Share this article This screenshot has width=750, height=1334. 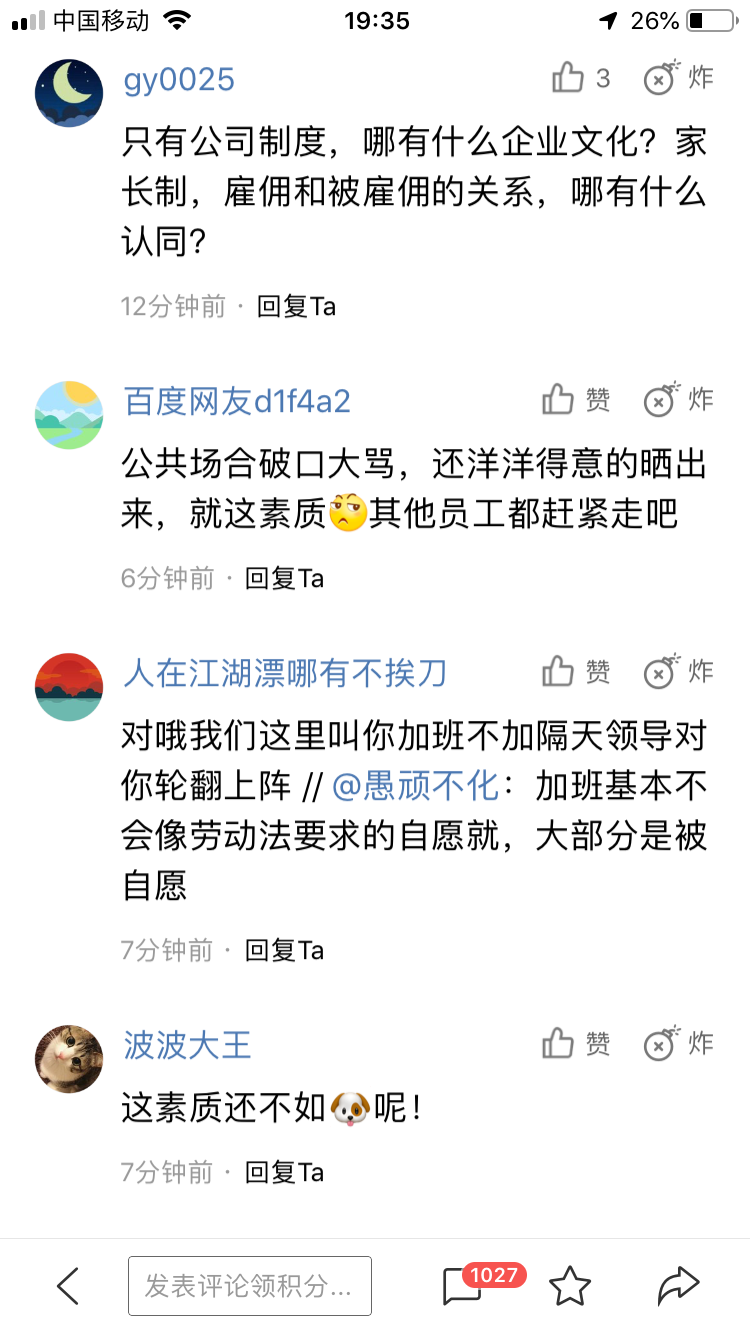pos(678,1285)
